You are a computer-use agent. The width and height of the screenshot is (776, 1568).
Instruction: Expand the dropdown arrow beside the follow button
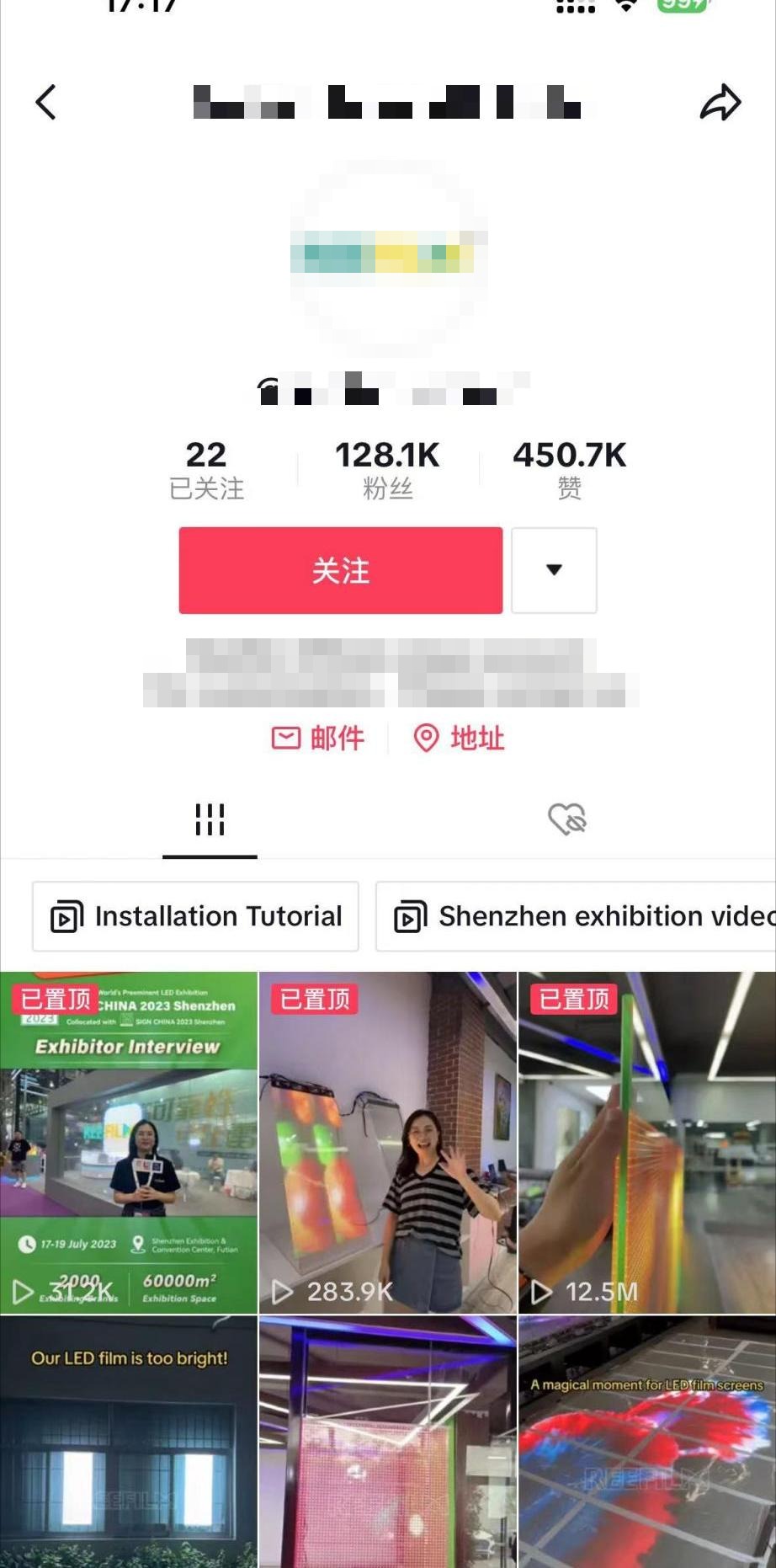(554, 571)
